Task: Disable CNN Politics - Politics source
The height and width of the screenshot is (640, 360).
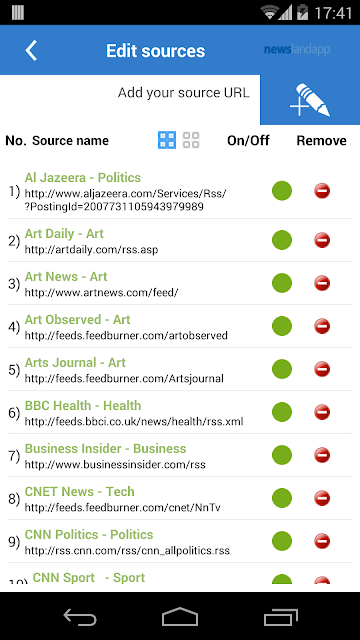Action: (282, 541)
